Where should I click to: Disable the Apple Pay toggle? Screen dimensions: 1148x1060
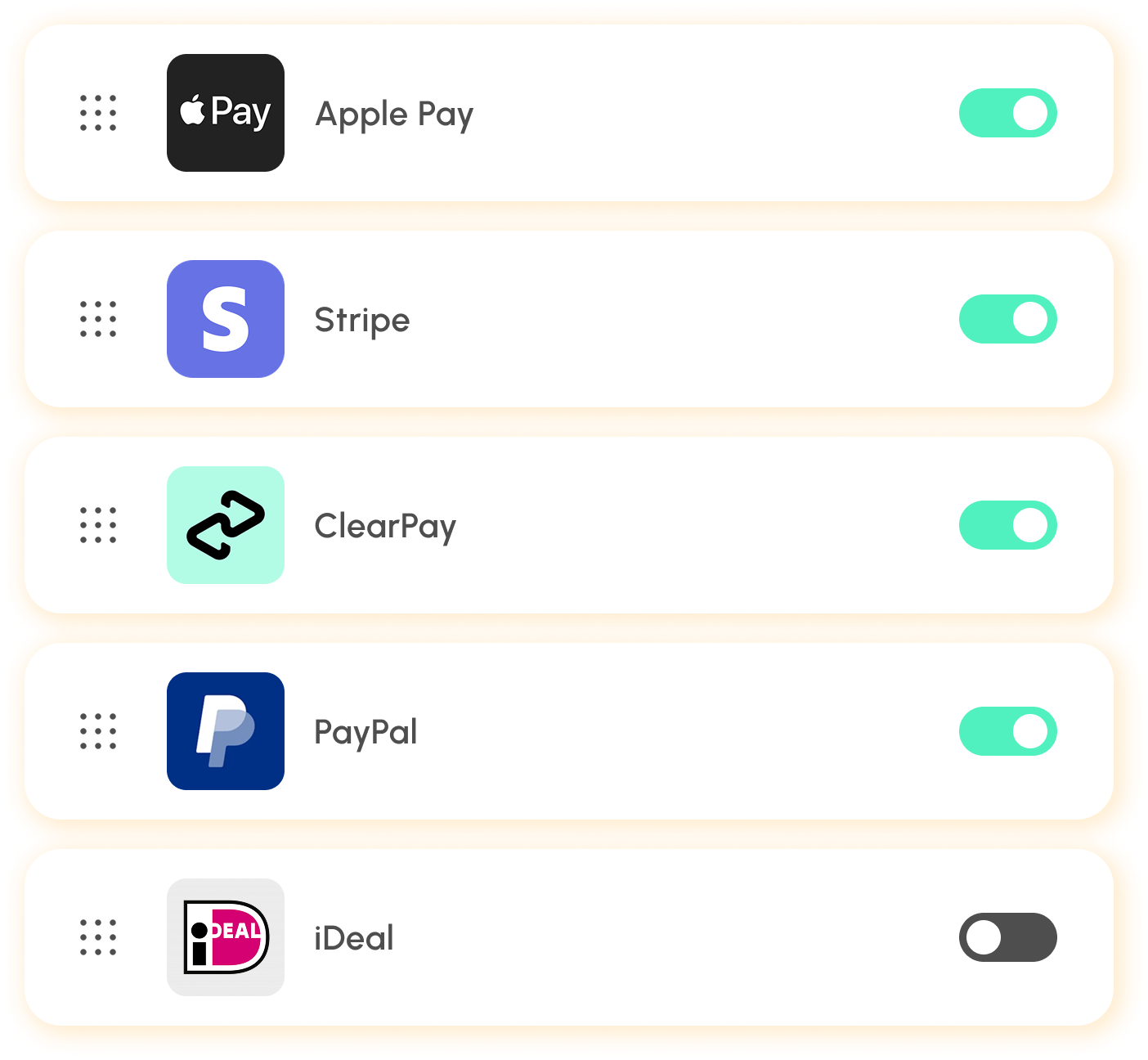[1007, 113]
